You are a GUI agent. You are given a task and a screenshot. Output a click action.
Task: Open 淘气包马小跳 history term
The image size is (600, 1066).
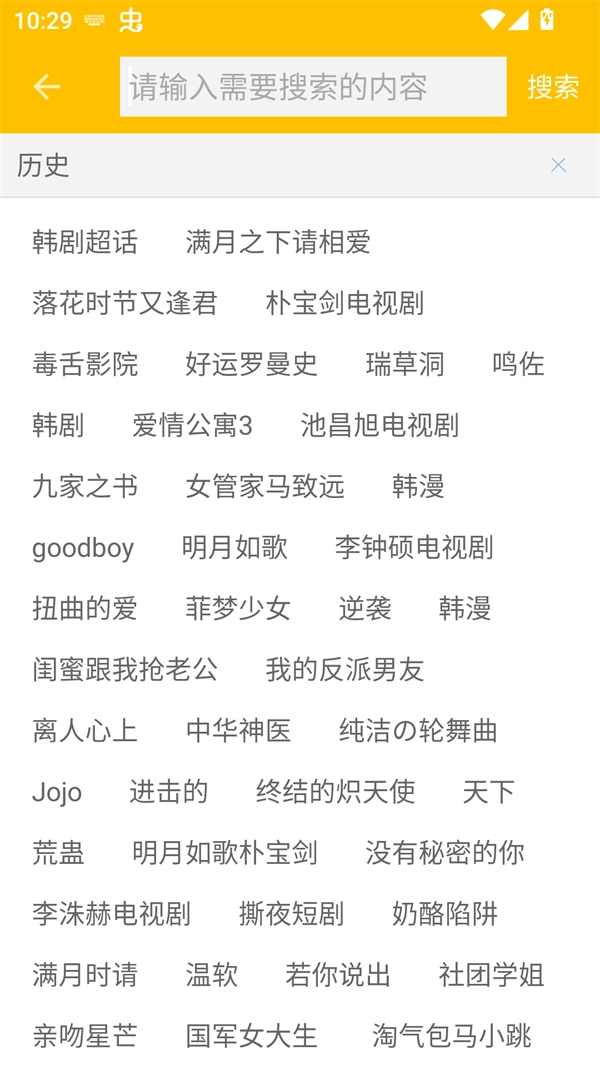coord(452,1035)
